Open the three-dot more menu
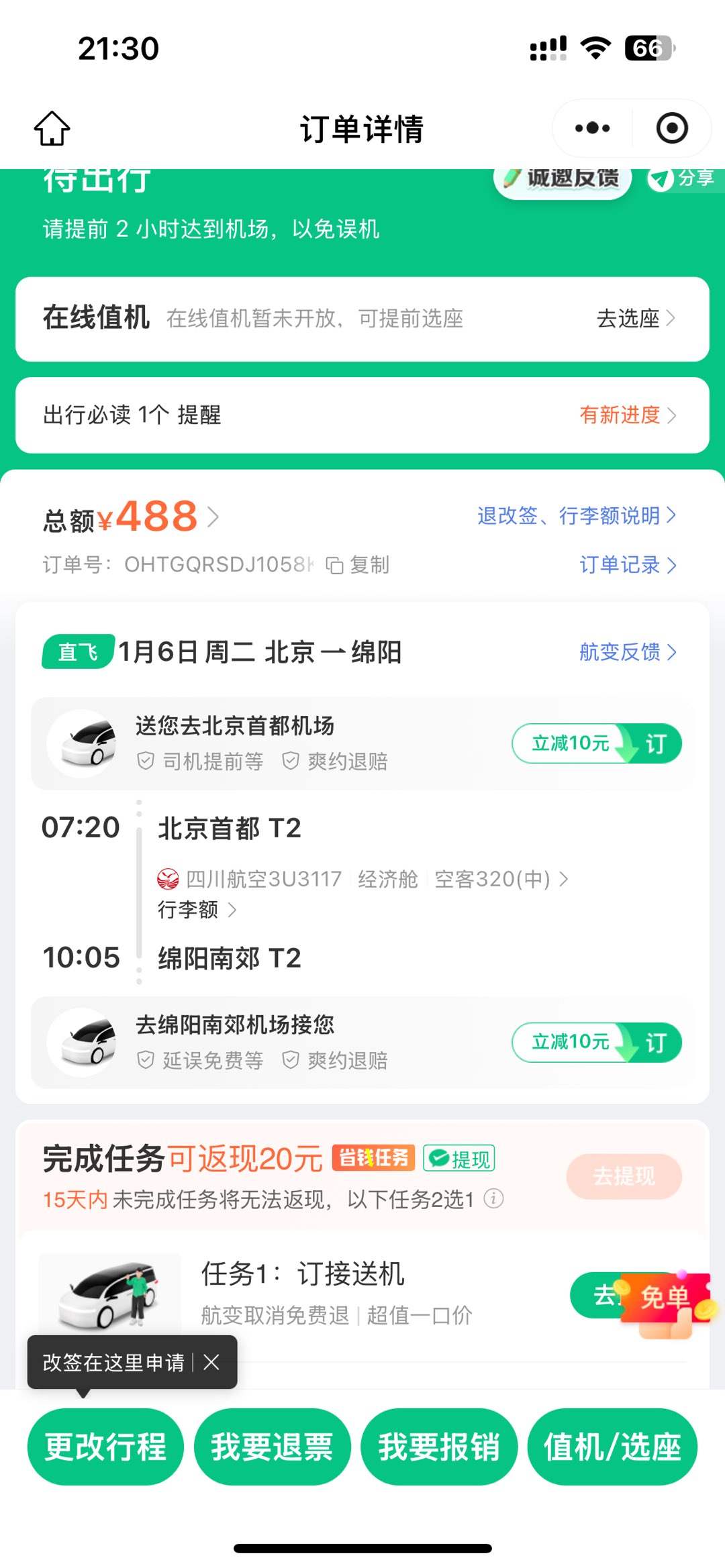 tap(592, 128)
